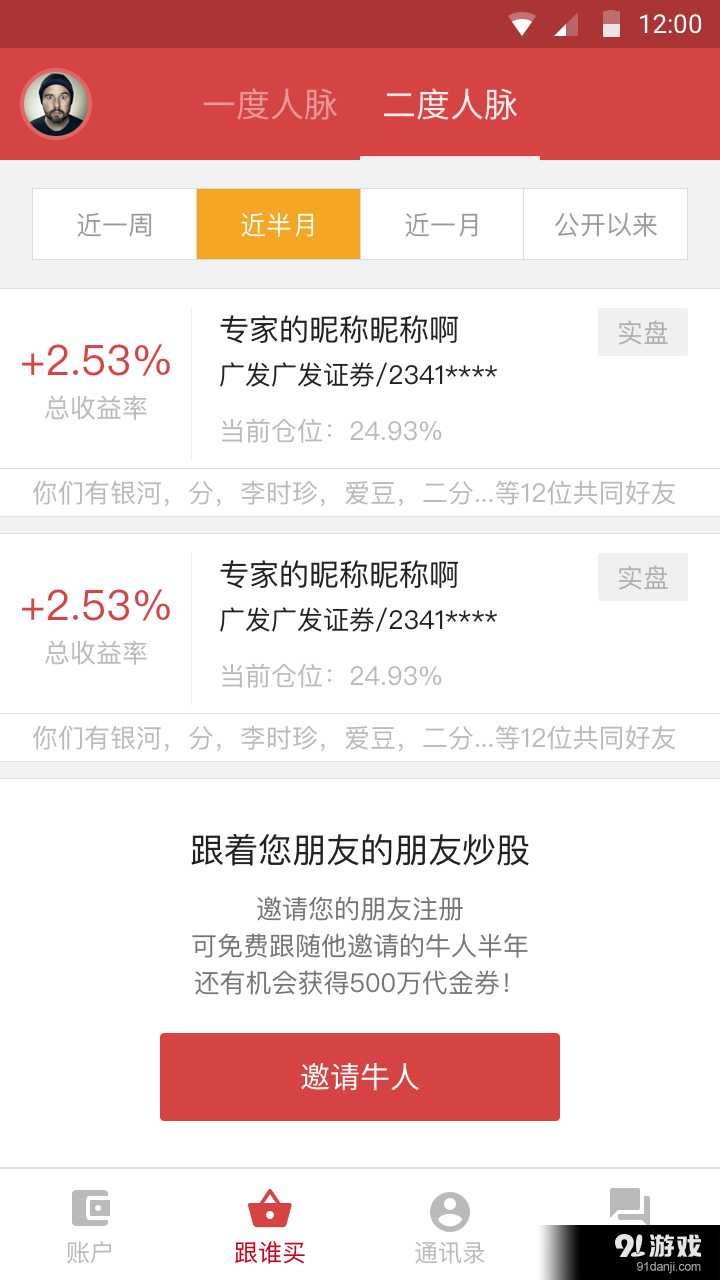Switch to the 一度人脉 tab
Screen dimensions: 720x1280
[271, 105]
